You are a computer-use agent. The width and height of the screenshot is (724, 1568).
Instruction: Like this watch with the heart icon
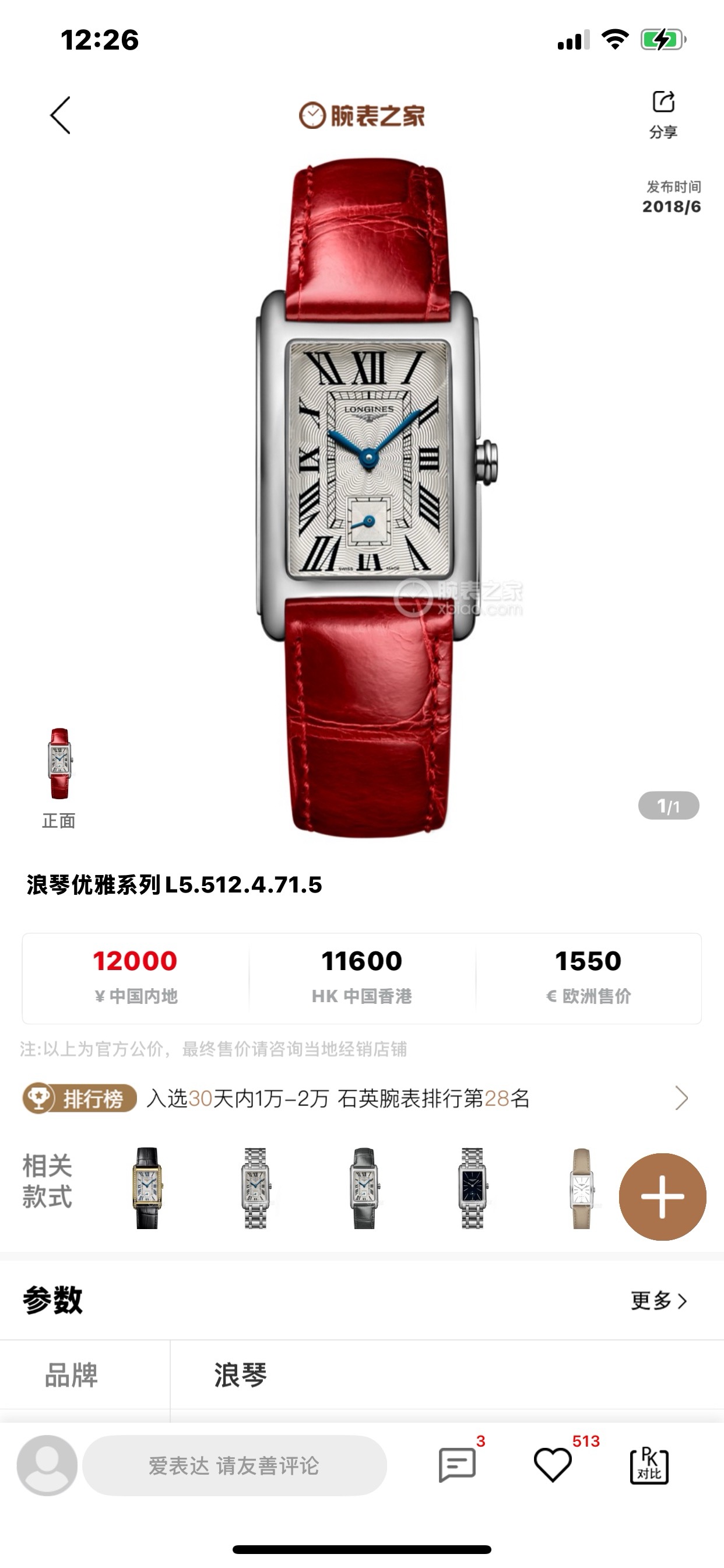click(553, 1465)
